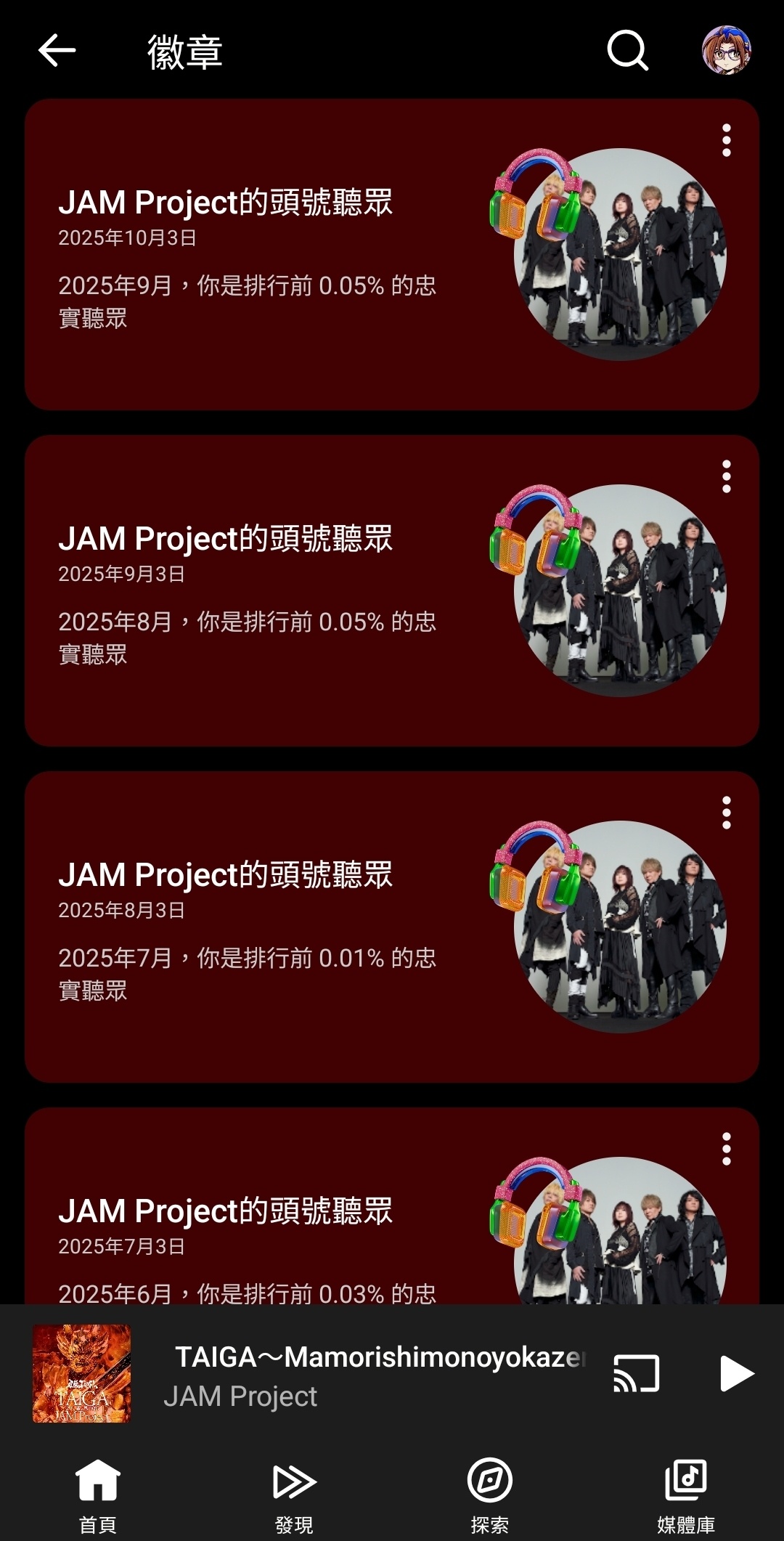The image size is (784, 1541).
Task: Play the TAIGA track in mini player
Action: point(736,1374)
